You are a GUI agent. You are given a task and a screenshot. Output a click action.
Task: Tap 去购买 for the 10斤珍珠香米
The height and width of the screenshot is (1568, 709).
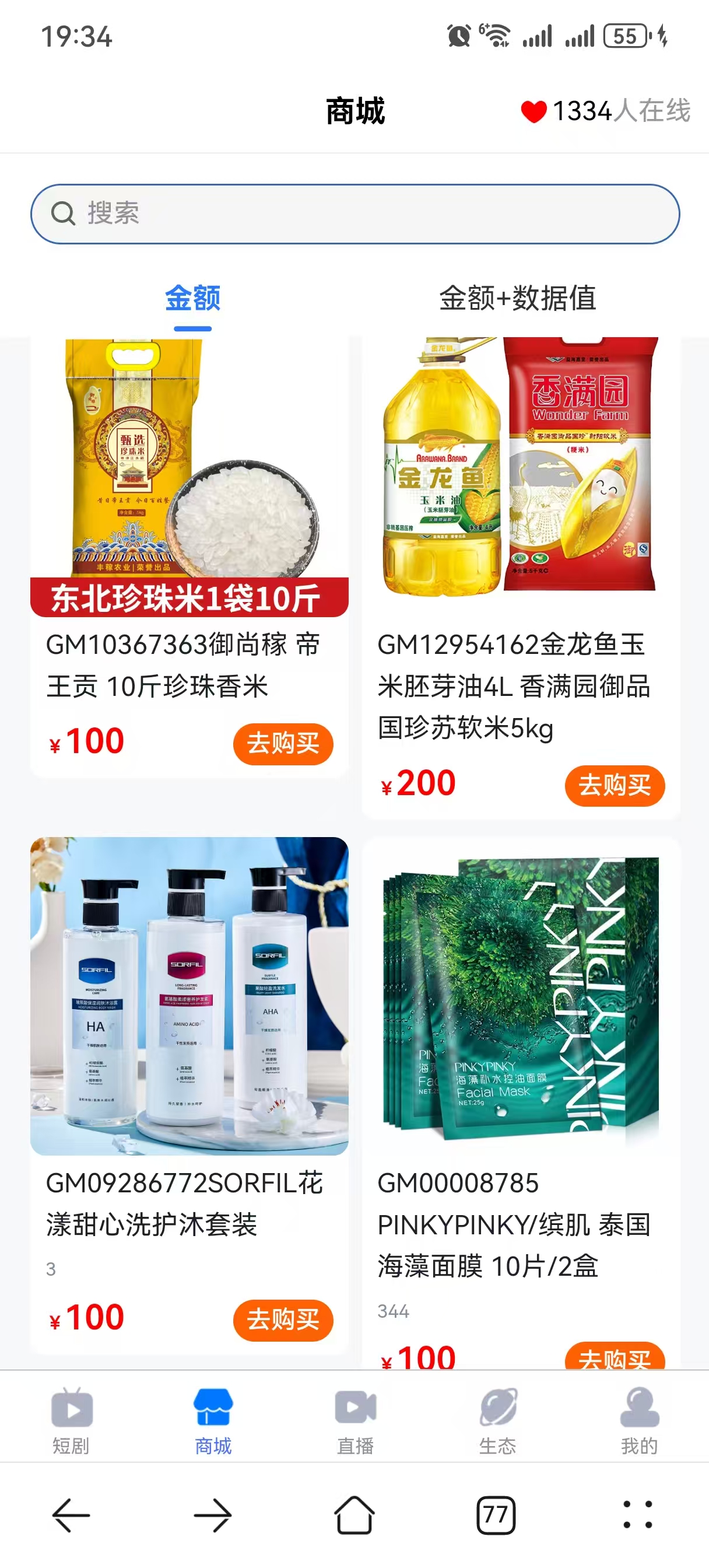pyautogui.click(x=283, y=743)
